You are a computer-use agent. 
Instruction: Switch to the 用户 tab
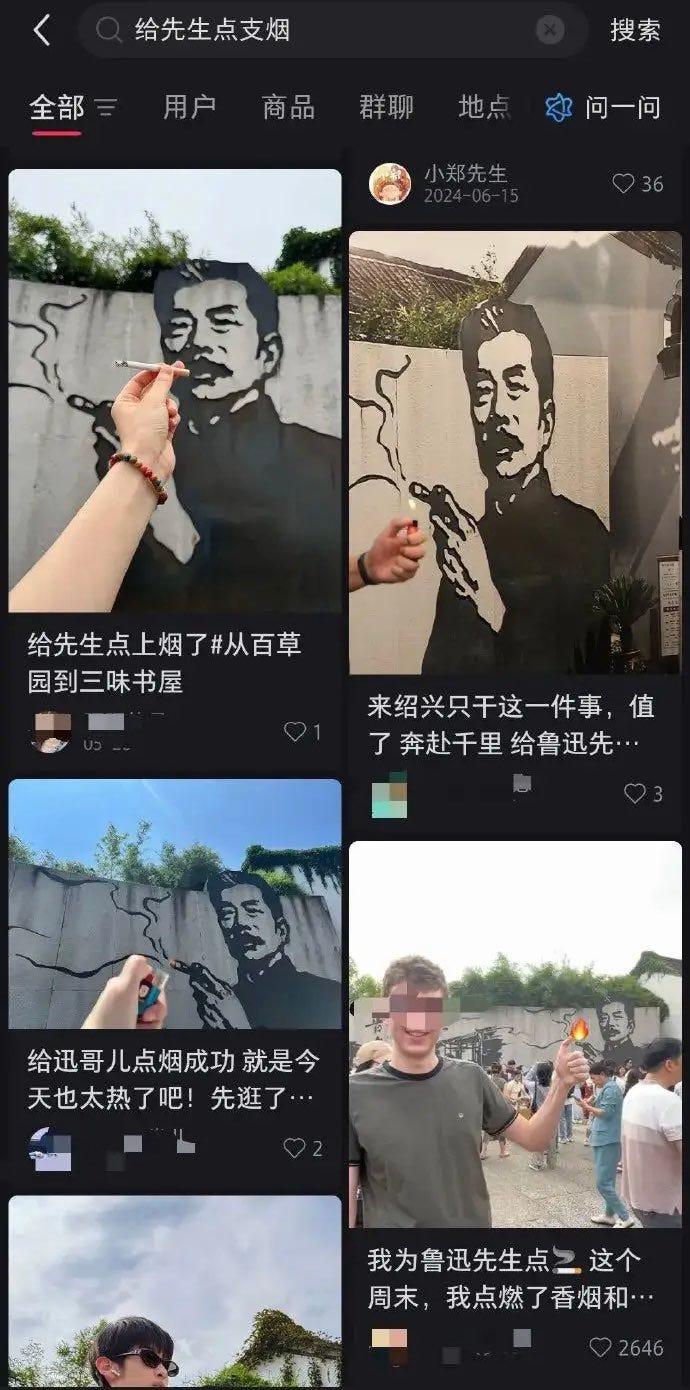189,107
